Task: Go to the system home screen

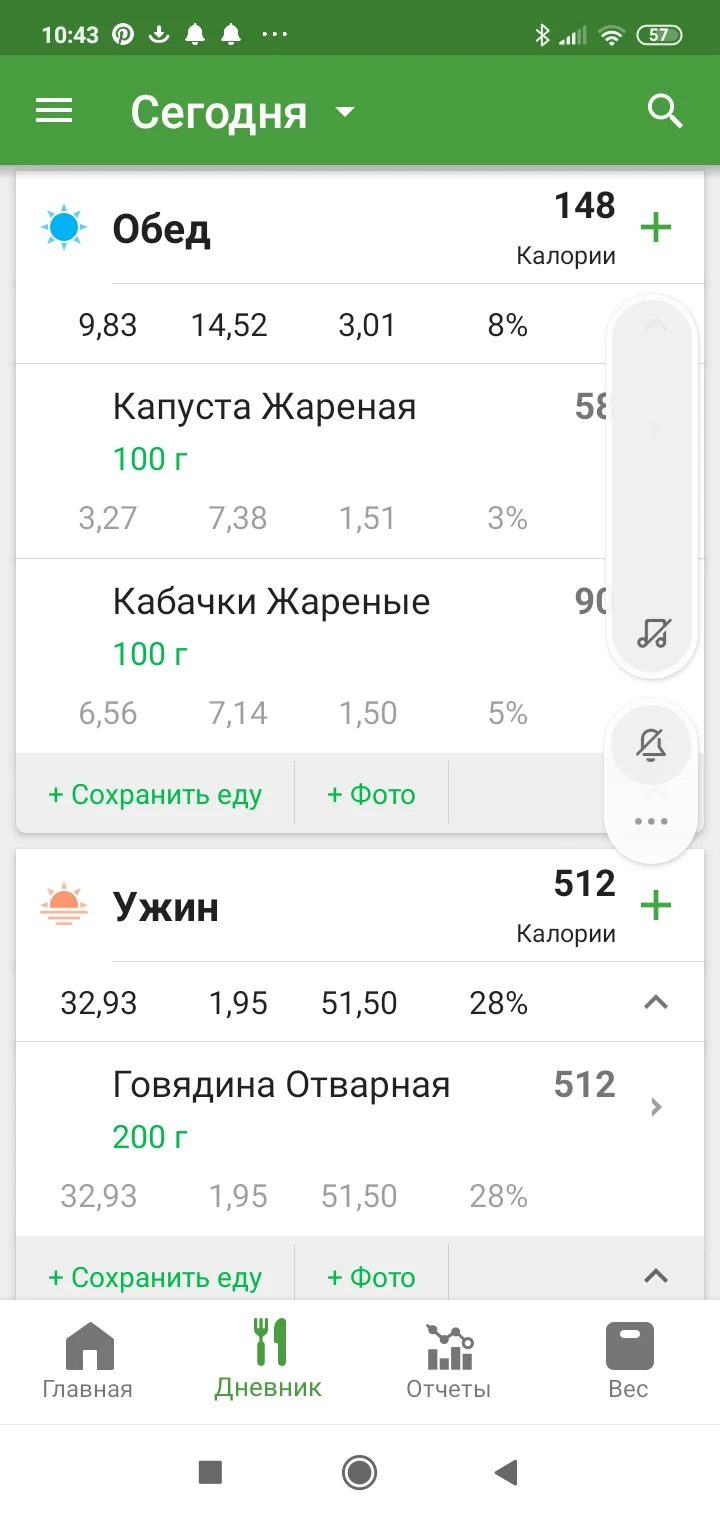Action: [359, 1472]
